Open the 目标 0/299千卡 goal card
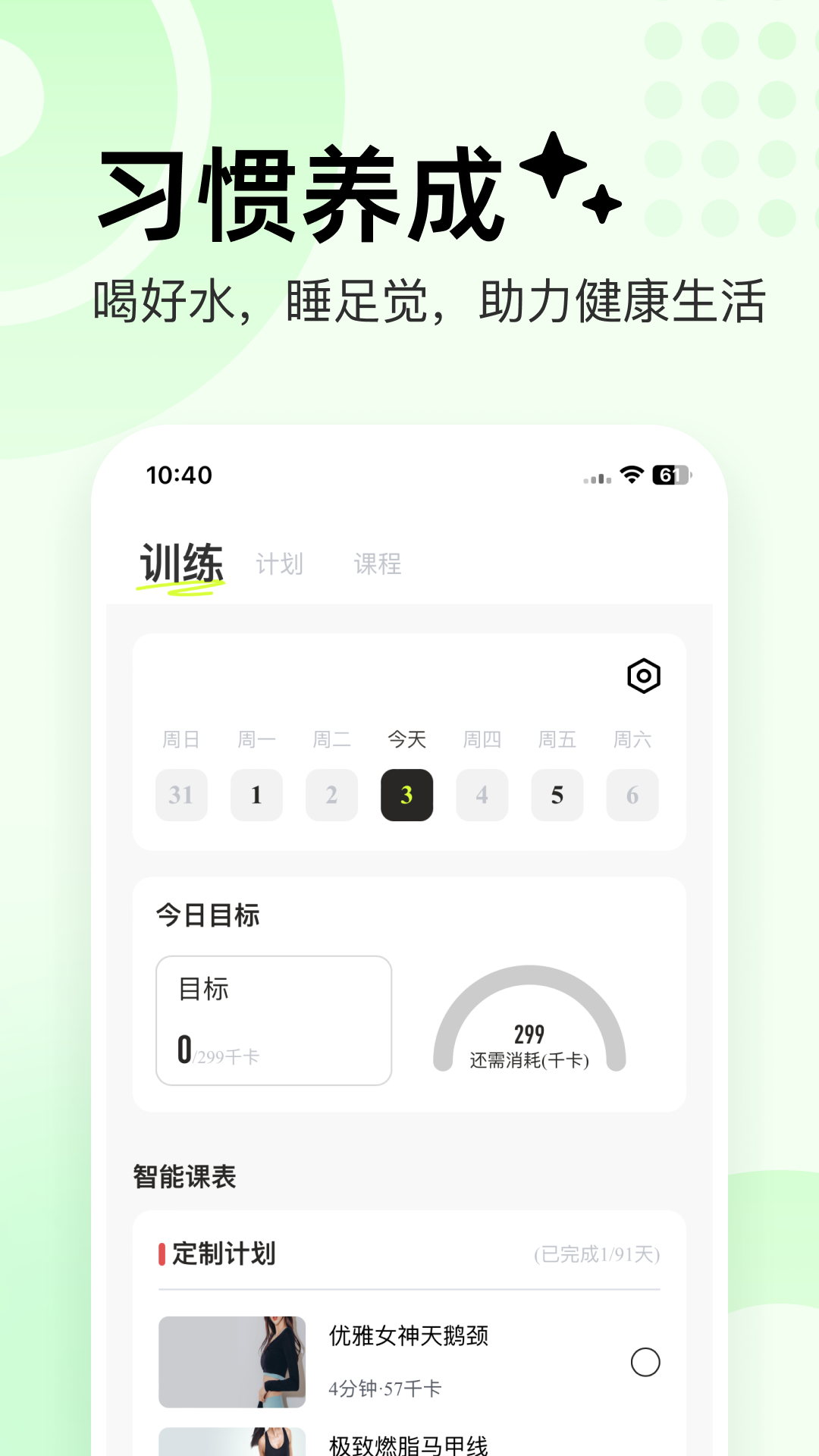 pyautogui.click(x=273, y=1020)
